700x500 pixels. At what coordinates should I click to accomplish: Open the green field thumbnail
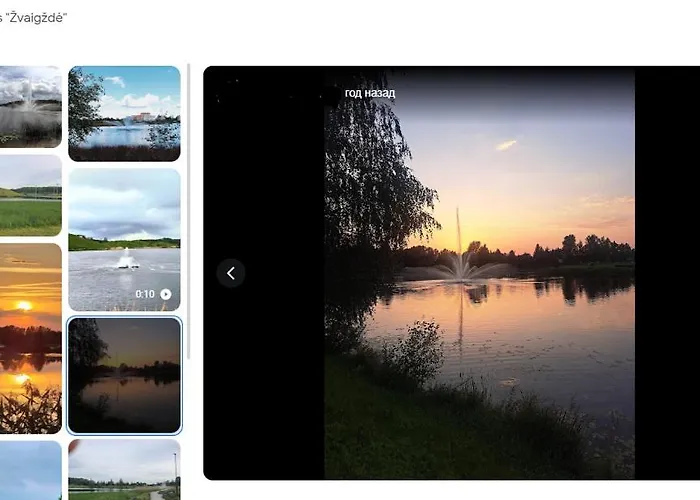(x=30, y=195)
